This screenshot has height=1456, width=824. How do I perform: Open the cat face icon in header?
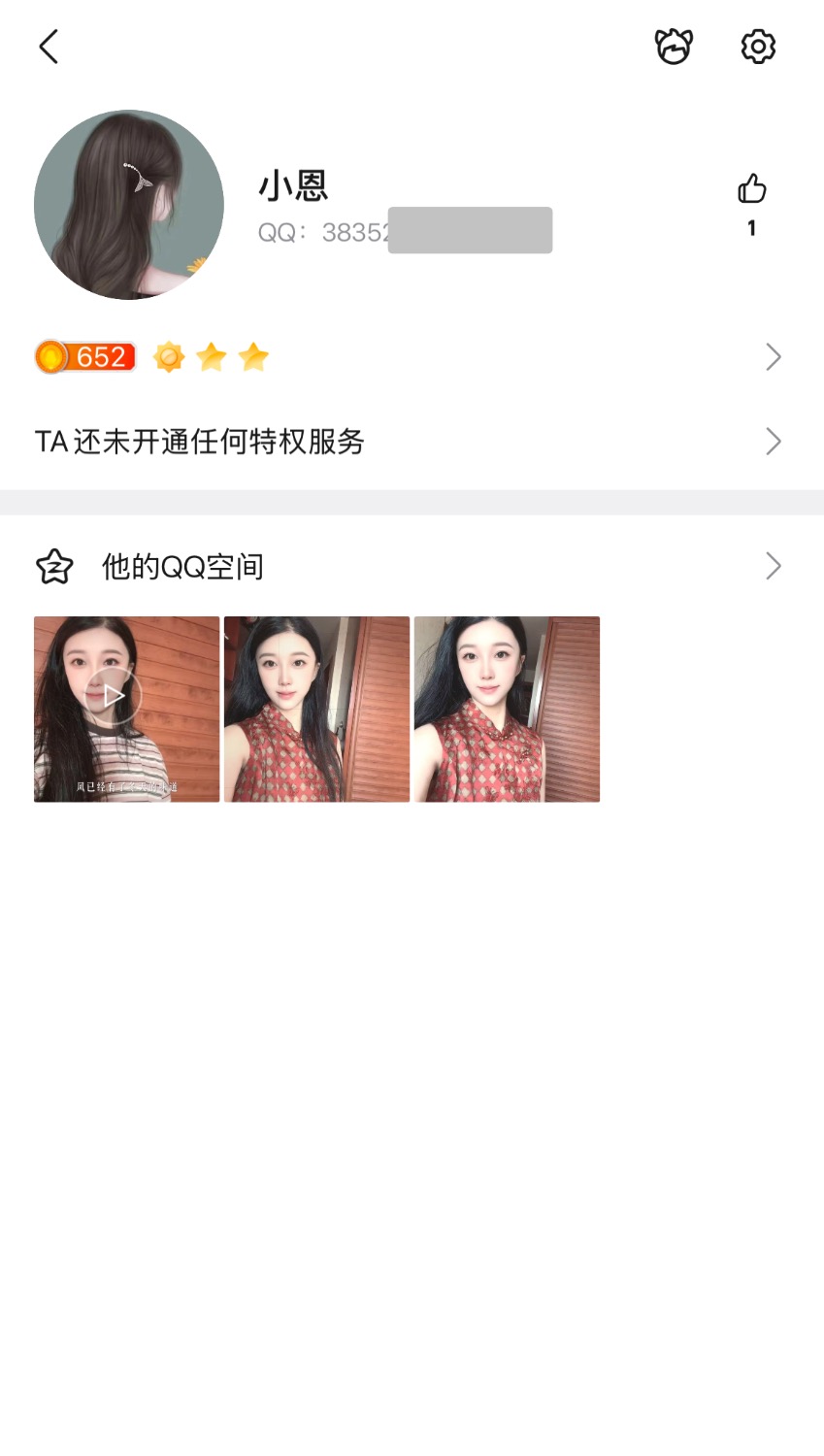674,47
